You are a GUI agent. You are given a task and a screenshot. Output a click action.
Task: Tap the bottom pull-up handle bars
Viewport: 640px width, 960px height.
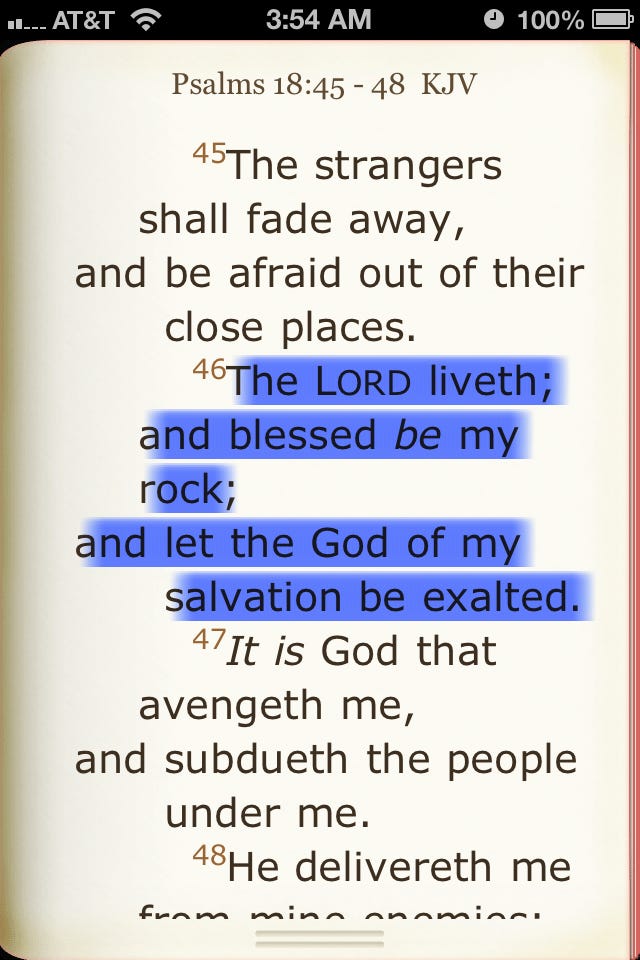(320, 938)
